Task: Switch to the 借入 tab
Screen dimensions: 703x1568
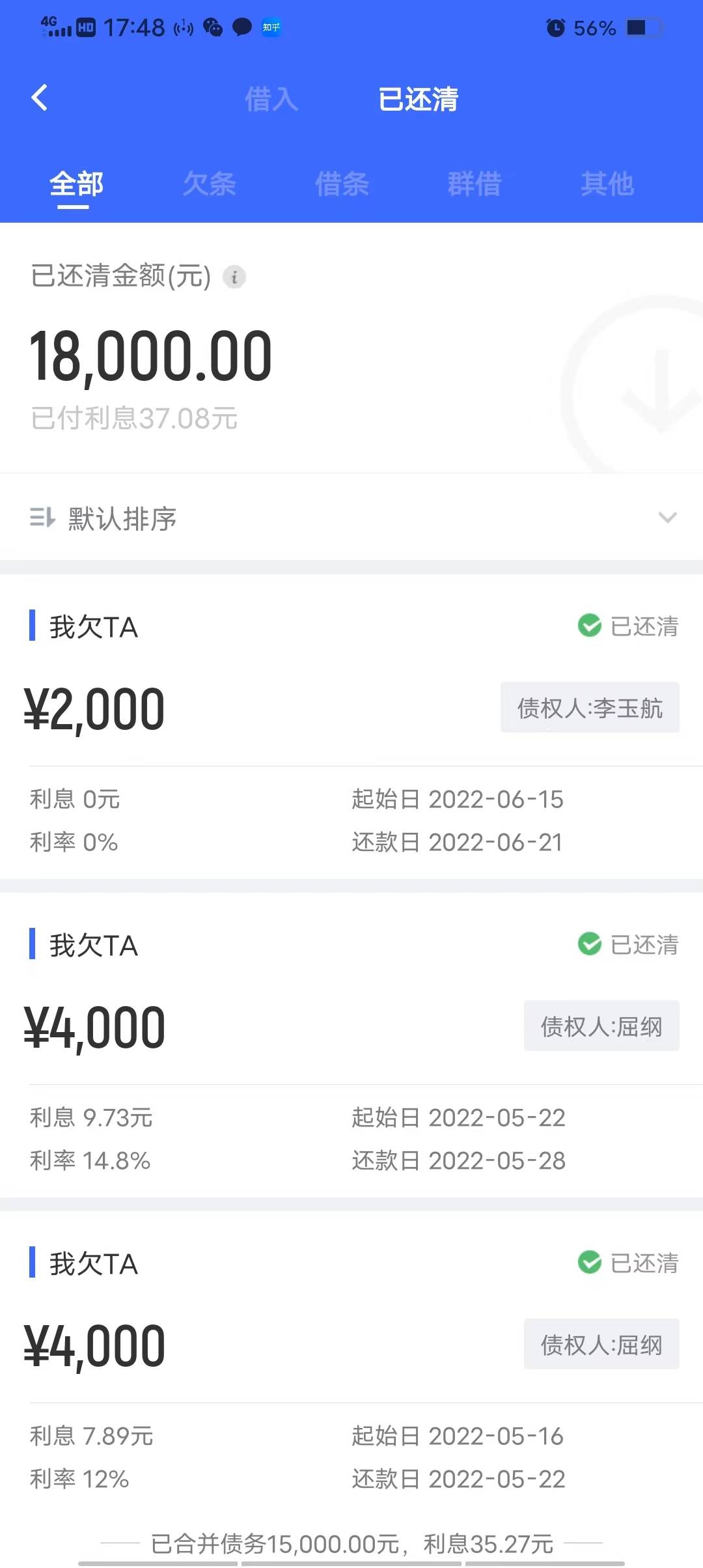Action: pos(271,100)
